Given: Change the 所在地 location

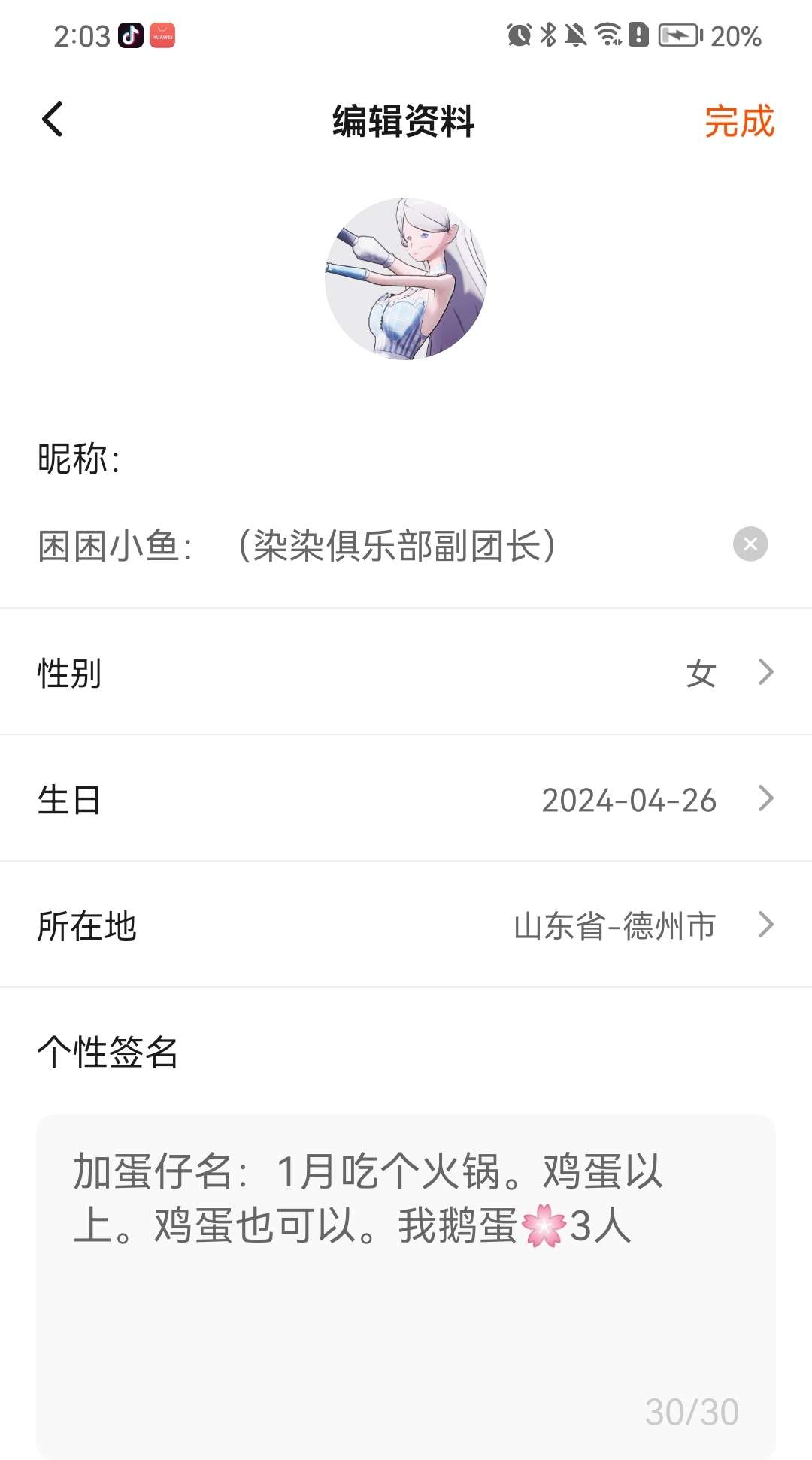Looking at the screenshot, I should pos(406,925).
